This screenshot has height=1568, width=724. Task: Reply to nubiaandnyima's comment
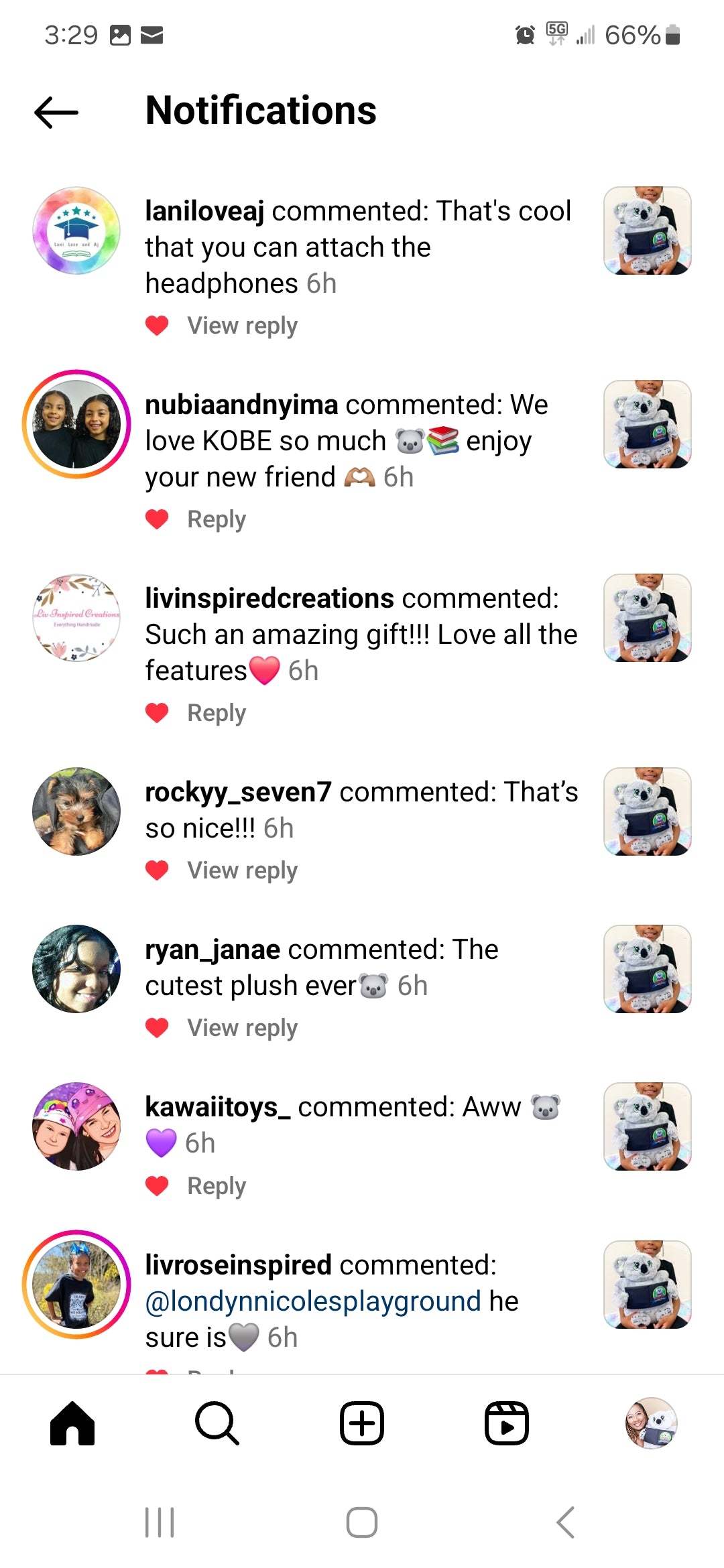(216, 519)
